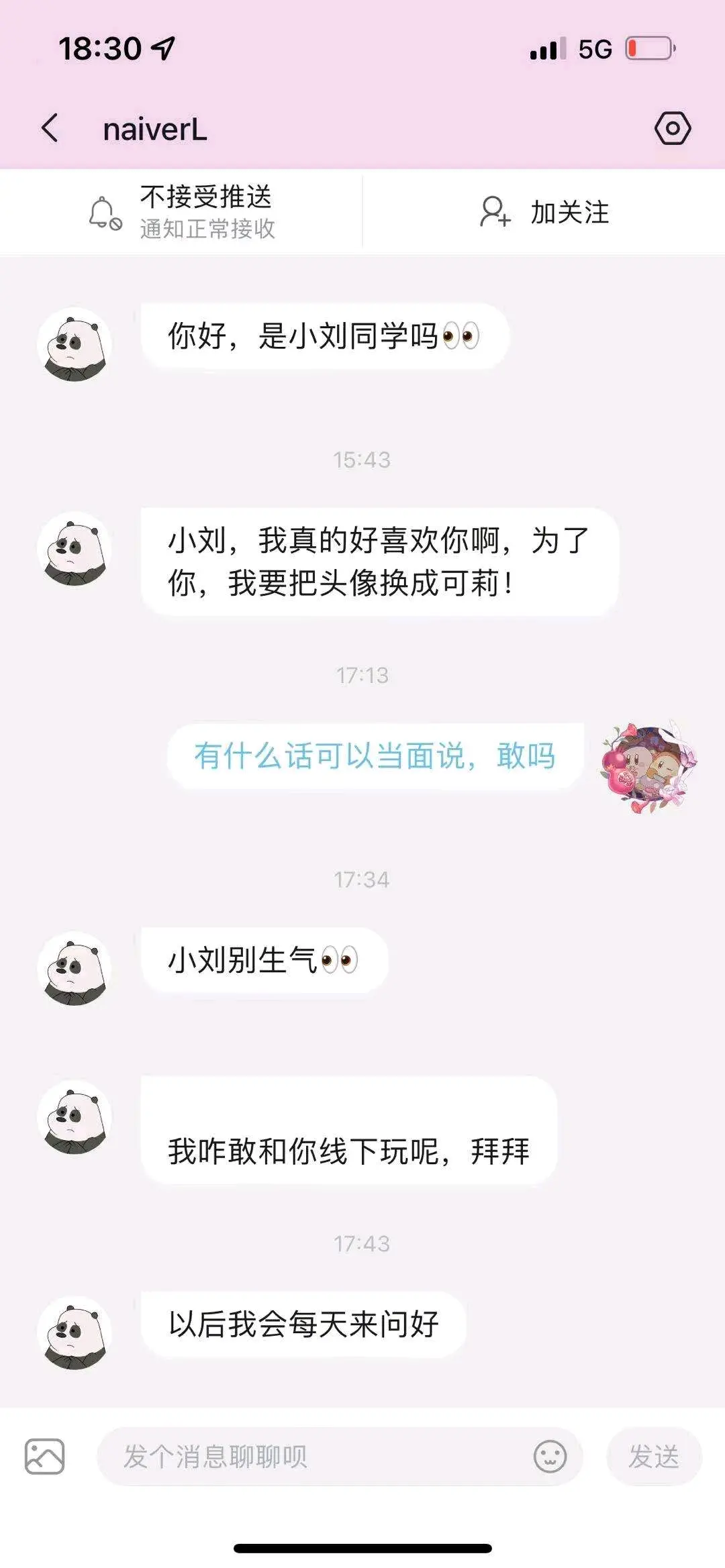Send message with 发送 button
The height and width of the screenshot is (1568, 725).
(x=653, y=1456)
